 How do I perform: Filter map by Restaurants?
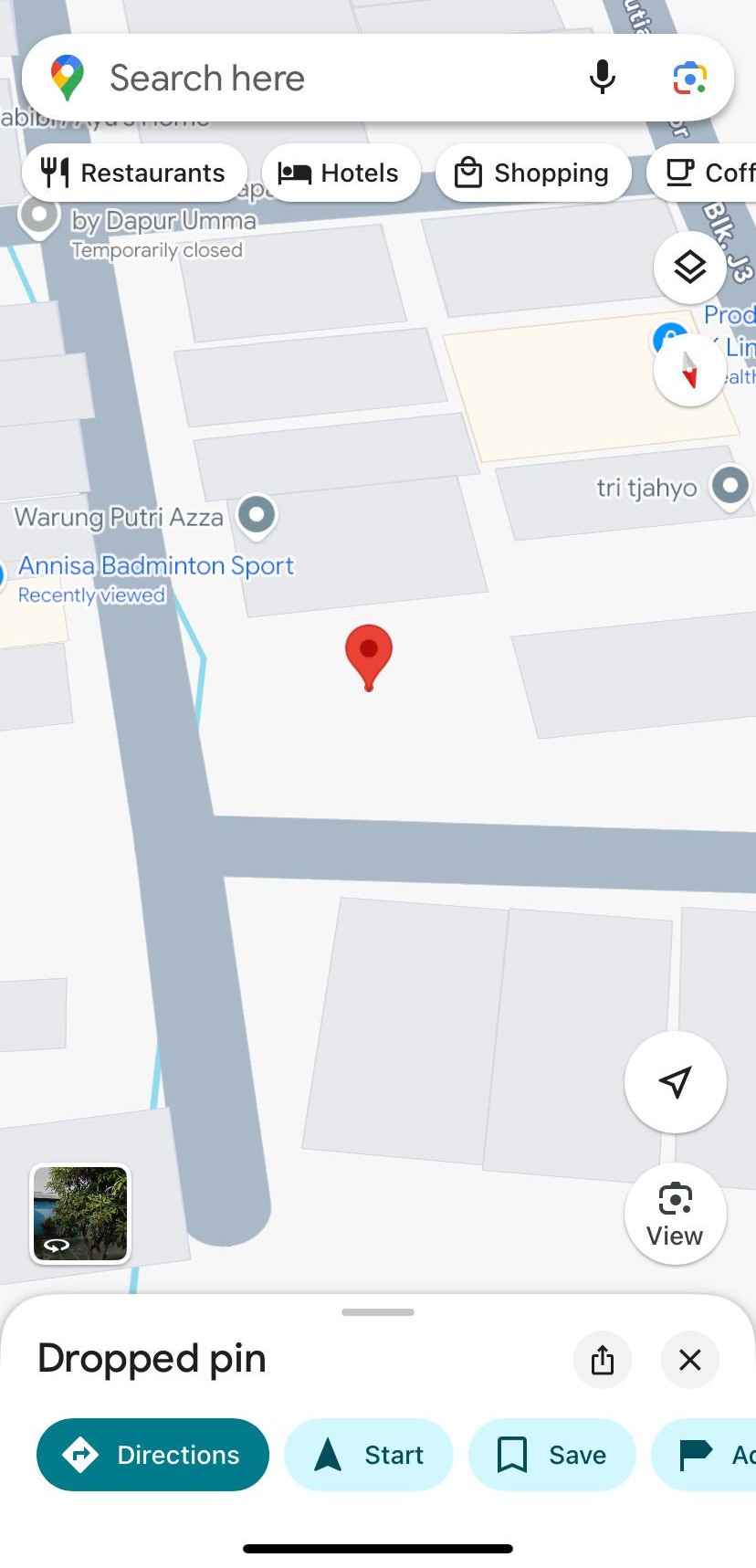135,173
